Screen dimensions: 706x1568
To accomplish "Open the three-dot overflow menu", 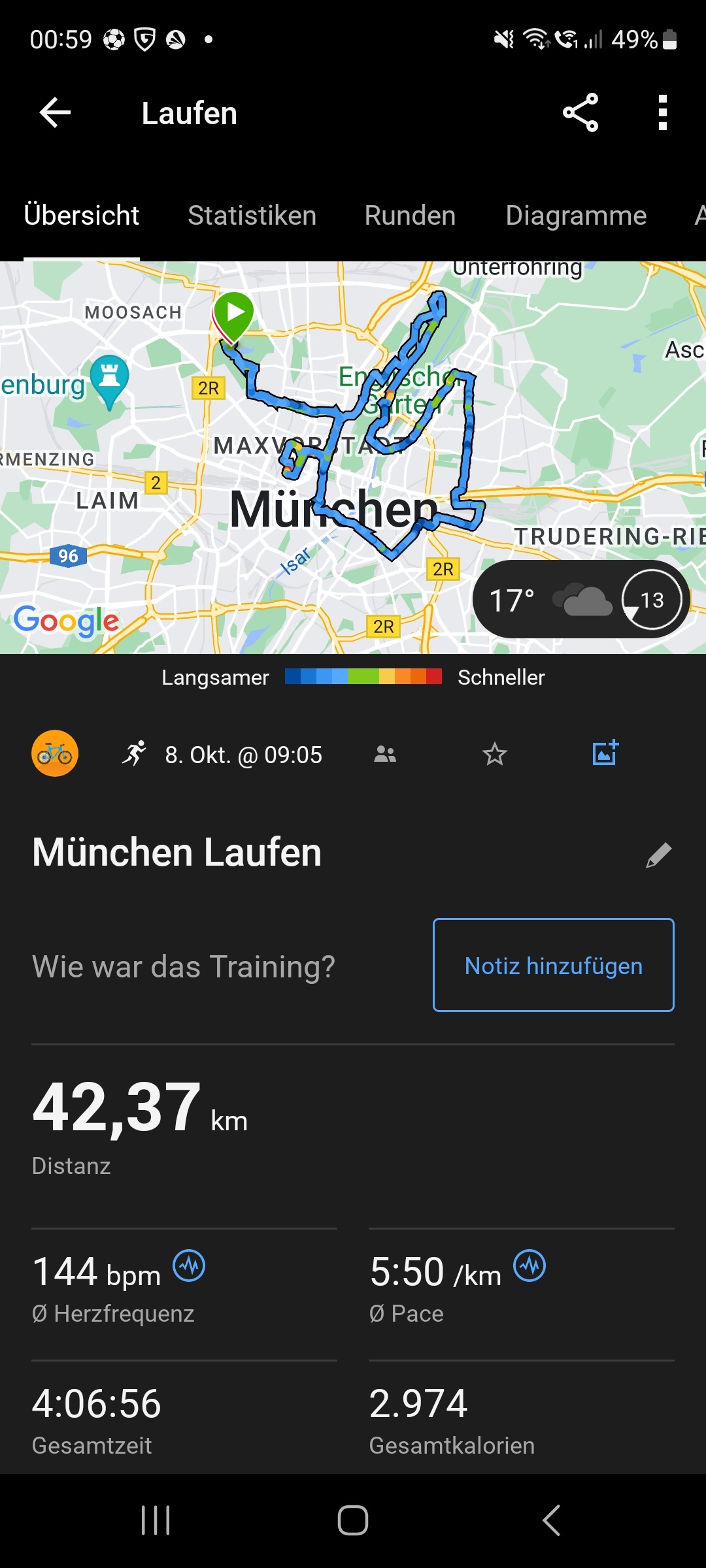I will [x=662, y=113].
